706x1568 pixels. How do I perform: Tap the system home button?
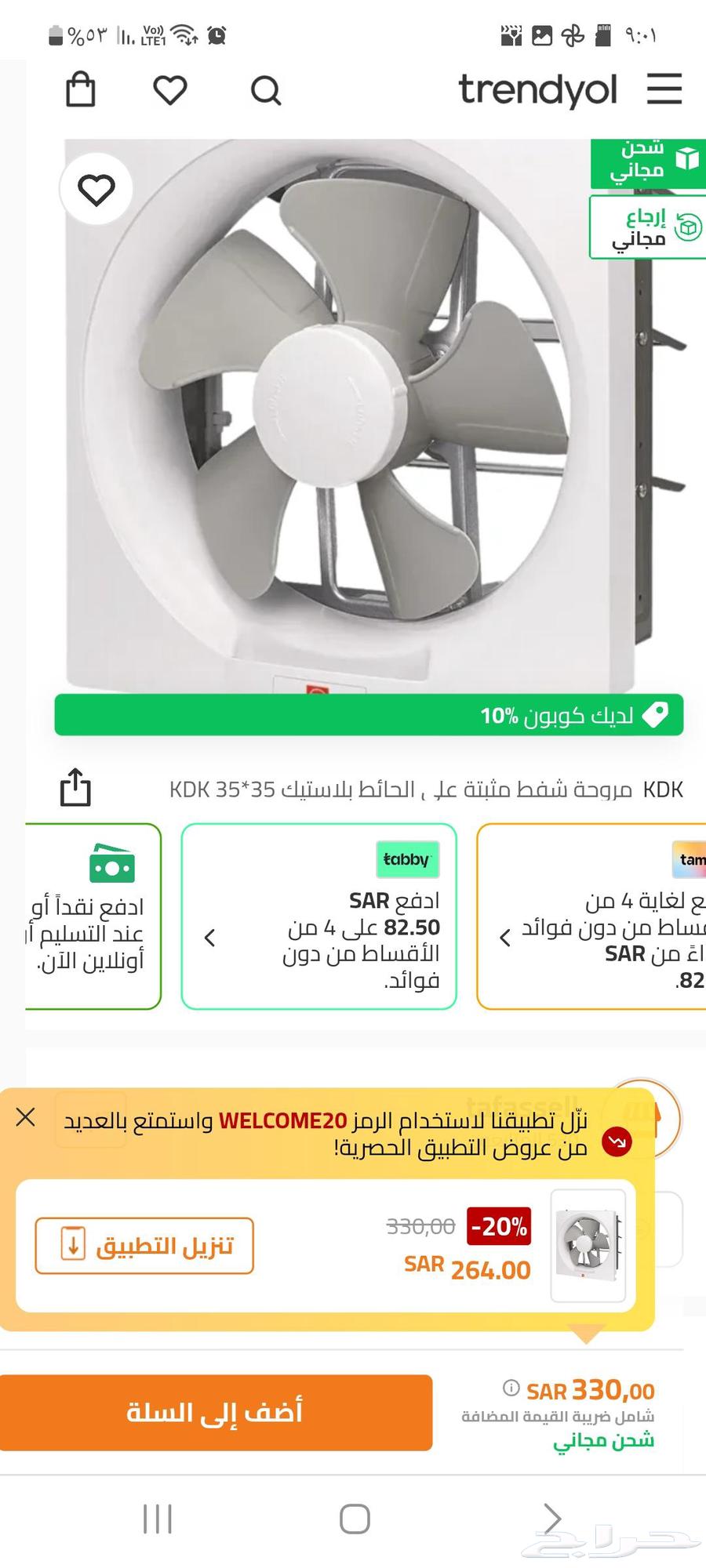[355, 1519]
